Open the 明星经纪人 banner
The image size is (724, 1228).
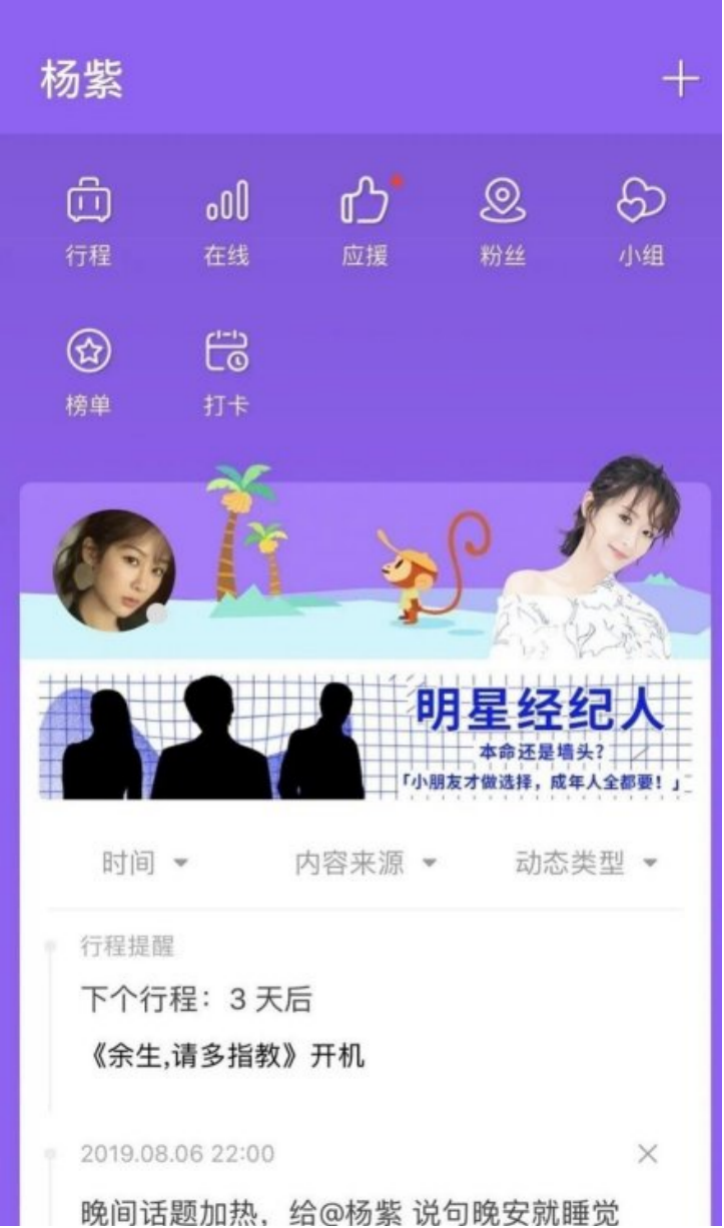[x=365, y=737]
